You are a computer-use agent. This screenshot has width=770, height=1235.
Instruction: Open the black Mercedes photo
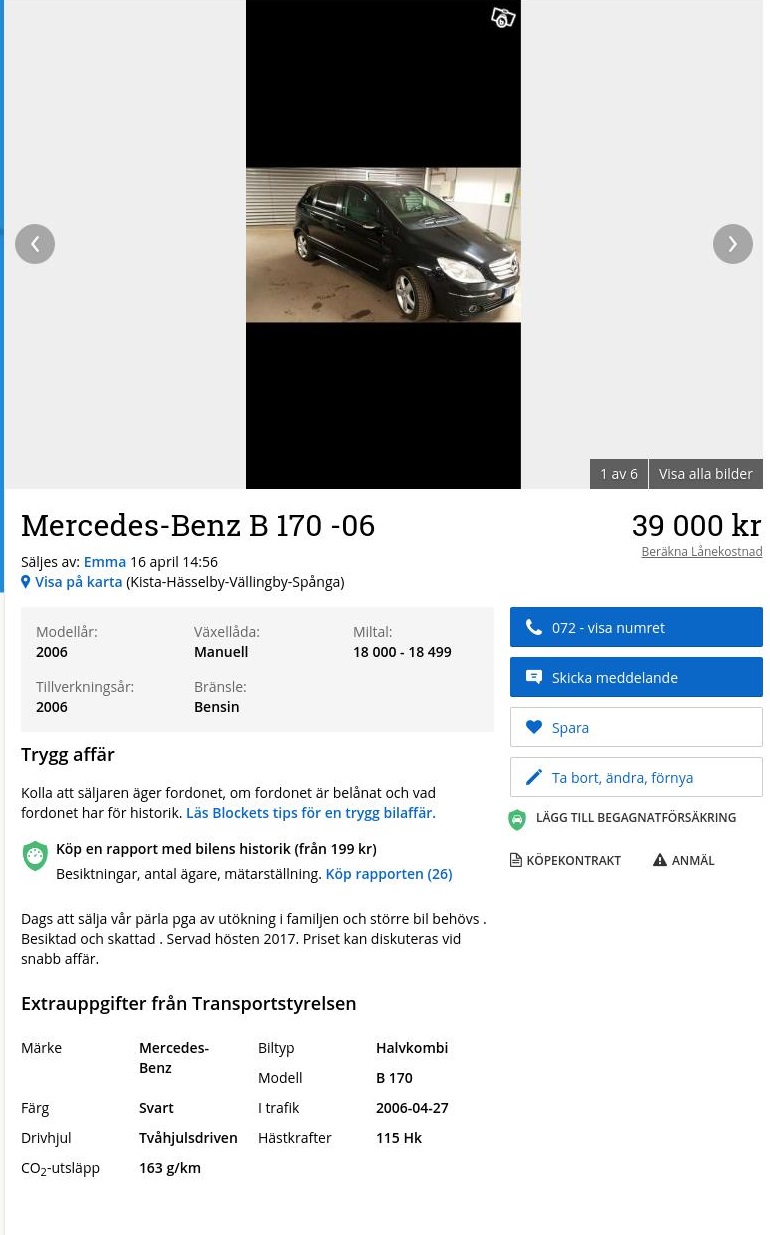[x=383, y=245]
